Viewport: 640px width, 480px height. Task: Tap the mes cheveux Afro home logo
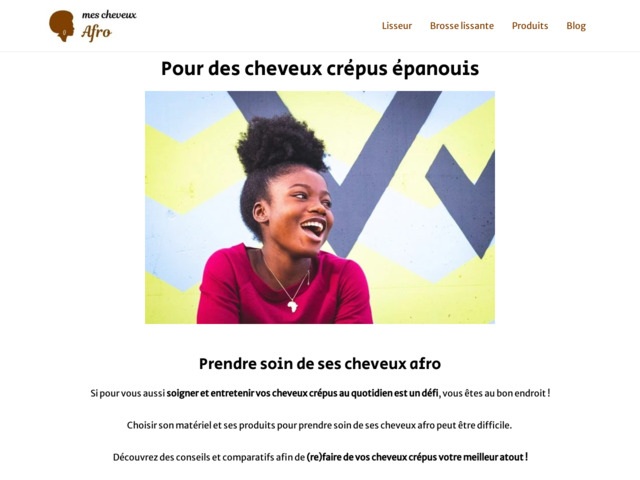92,26
